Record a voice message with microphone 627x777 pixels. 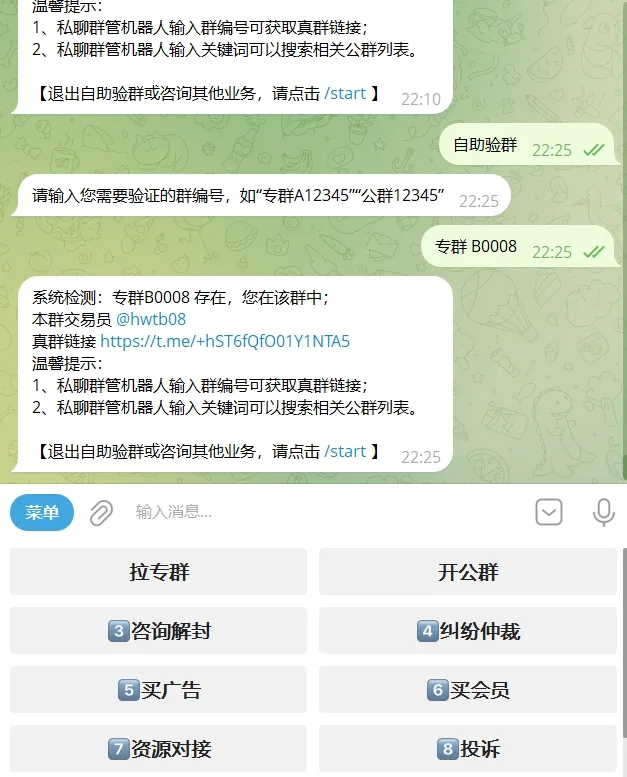tap(603, 513)
